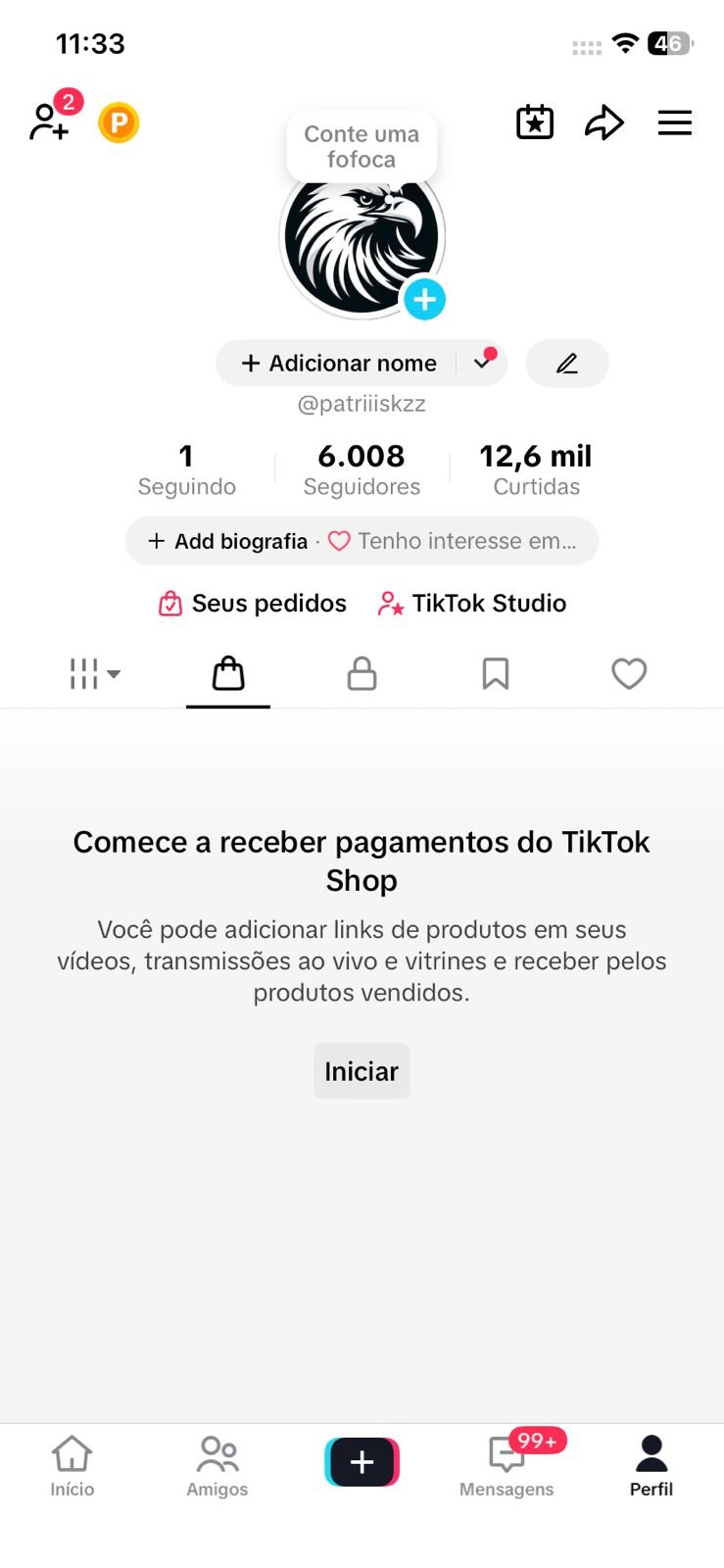Image resolution: width=724 pixels, height=1568 pixels.
Task: Open the calendar star events icon
Action: pos(535,122)
